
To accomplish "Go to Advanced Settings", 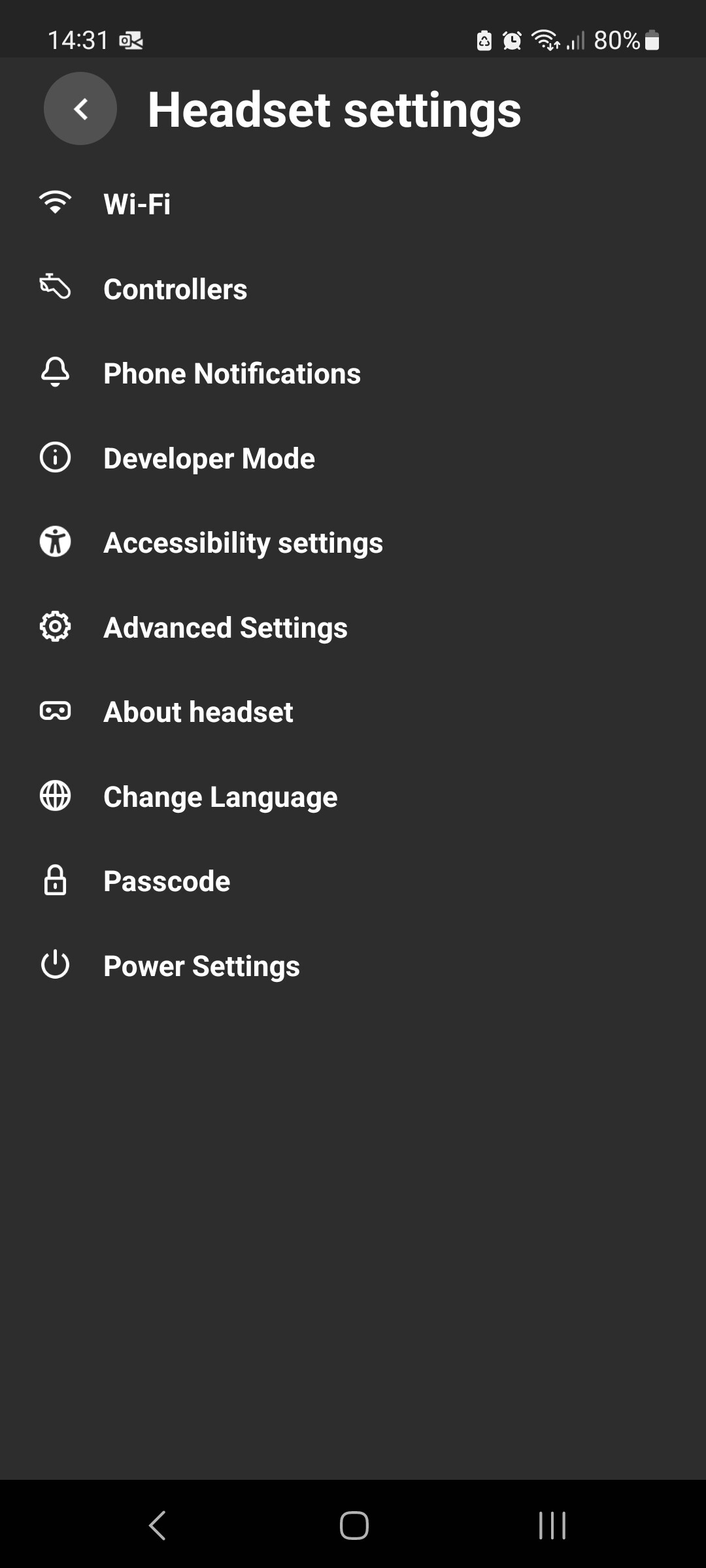I will [x=353, y=627].
